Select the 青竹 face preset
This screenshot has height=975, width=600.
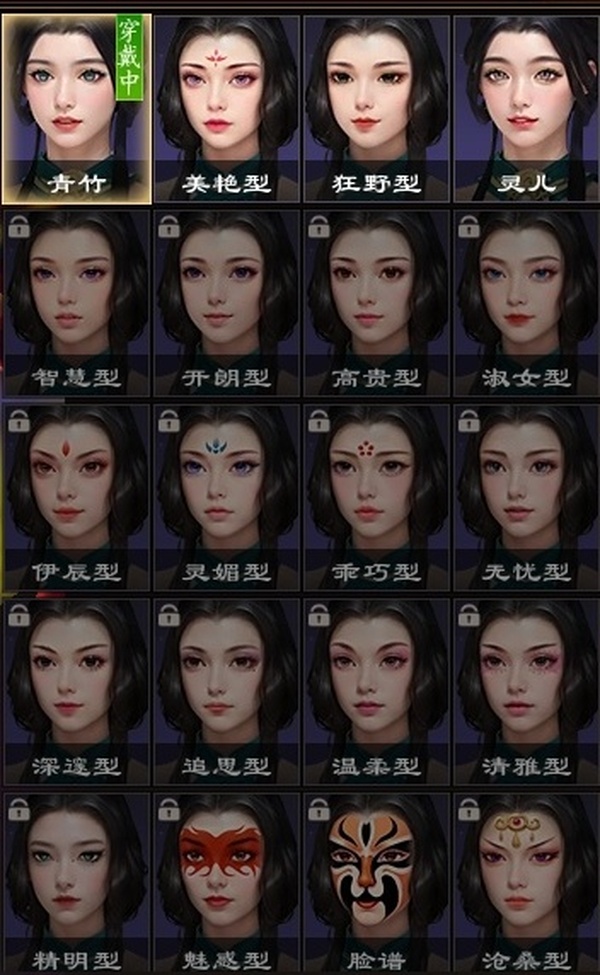pos(76,105)
